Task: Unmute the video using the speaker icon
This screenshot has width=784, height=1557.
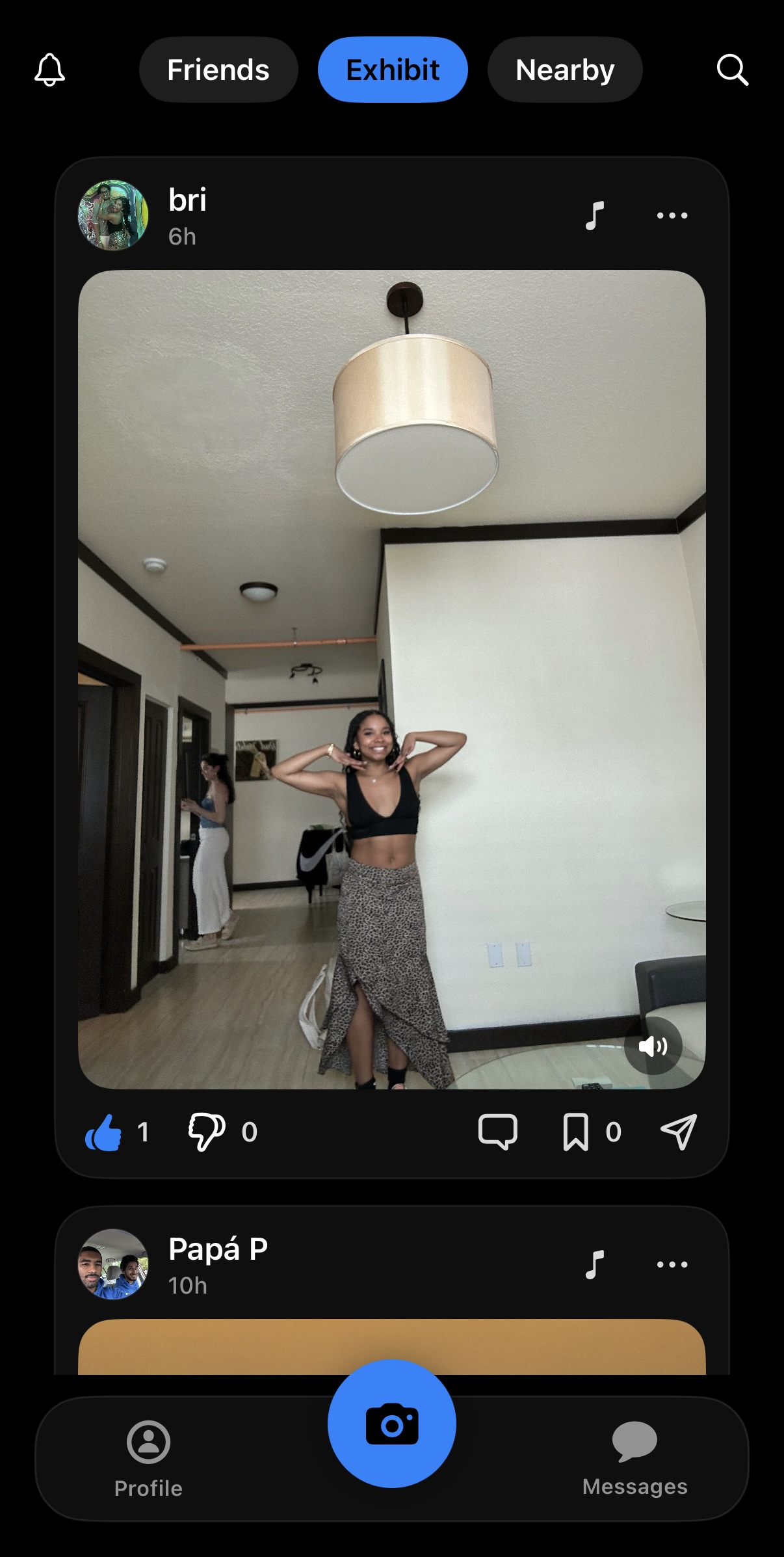Action: (x=653, y=1045)
